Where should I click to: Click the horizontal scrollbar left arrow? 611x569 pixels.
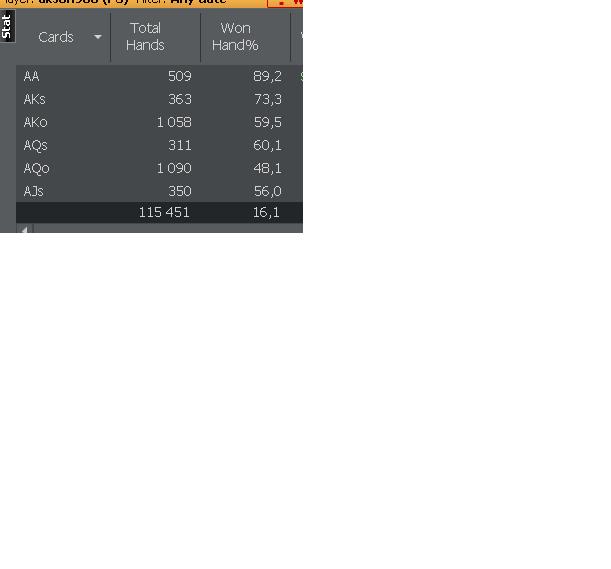(x=25, y=229)
